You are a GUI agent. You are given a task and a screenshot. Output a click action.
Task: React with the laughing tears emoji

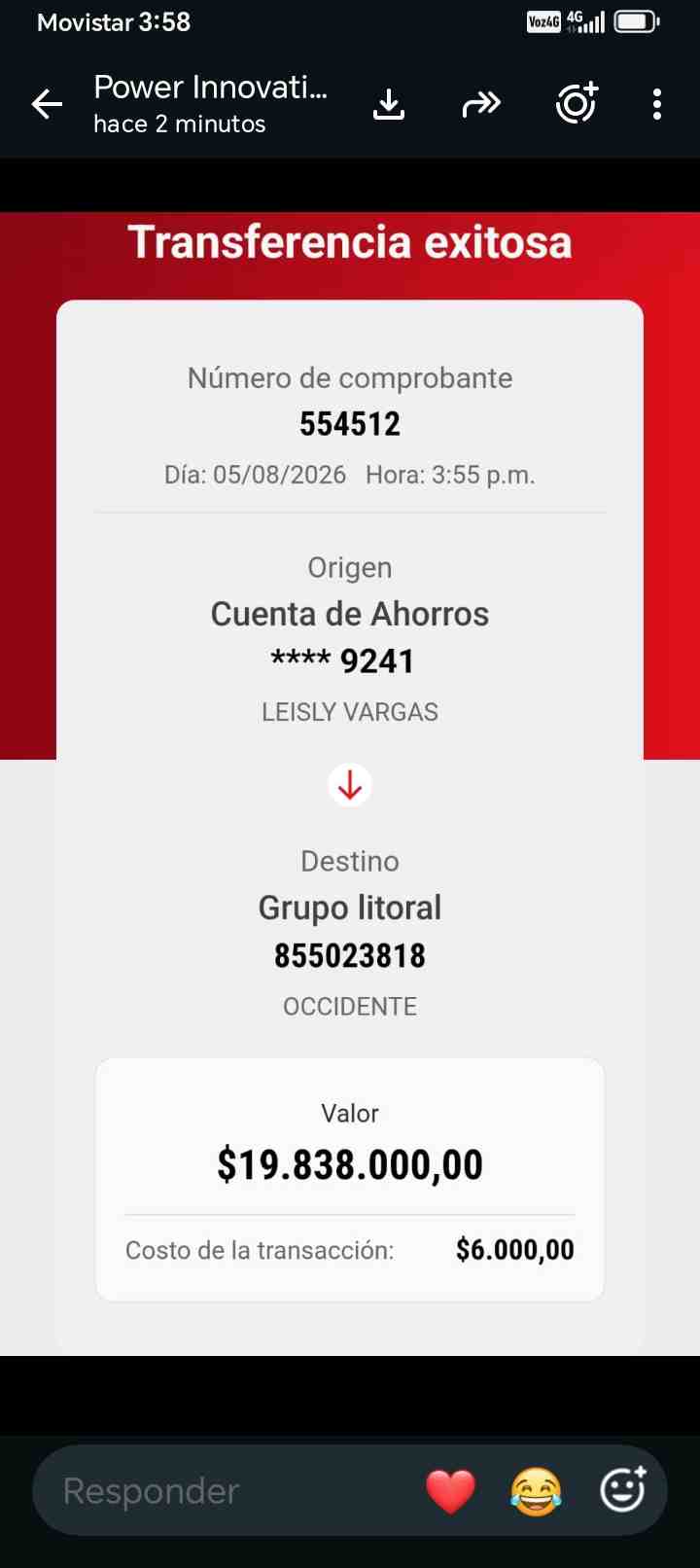536,1491
